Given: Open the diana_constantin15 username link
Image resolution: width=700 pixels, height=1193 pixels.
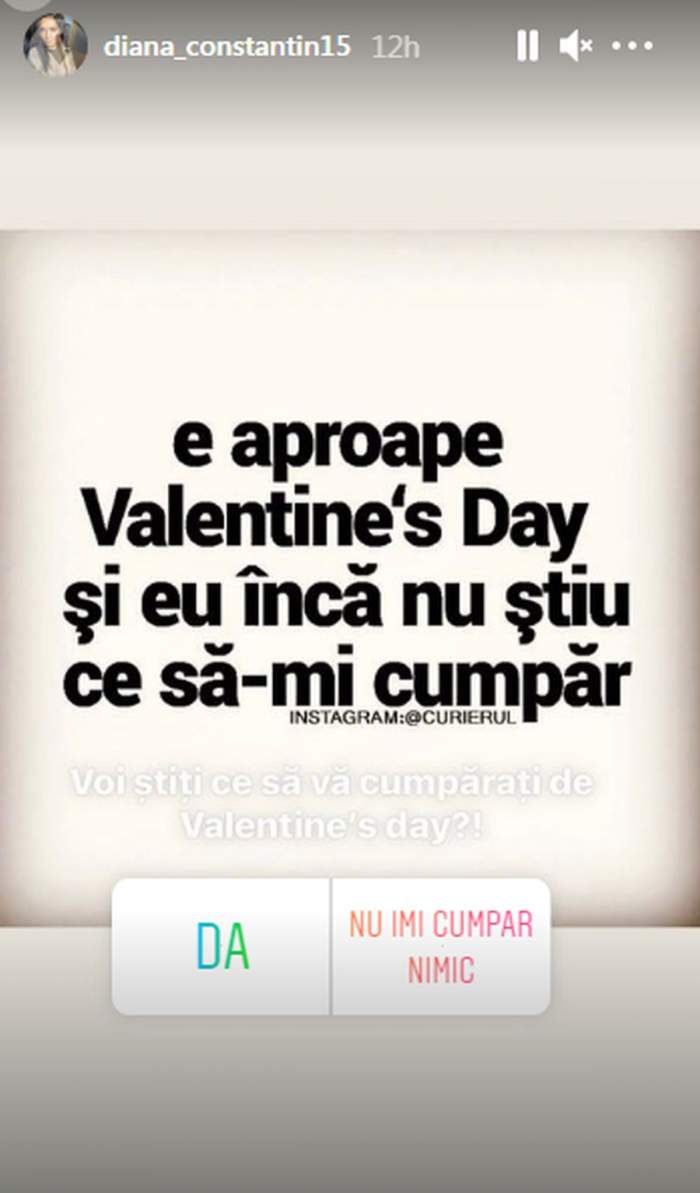Looking at the screenshot, I should pyautogui.click(x=227, y=46).
